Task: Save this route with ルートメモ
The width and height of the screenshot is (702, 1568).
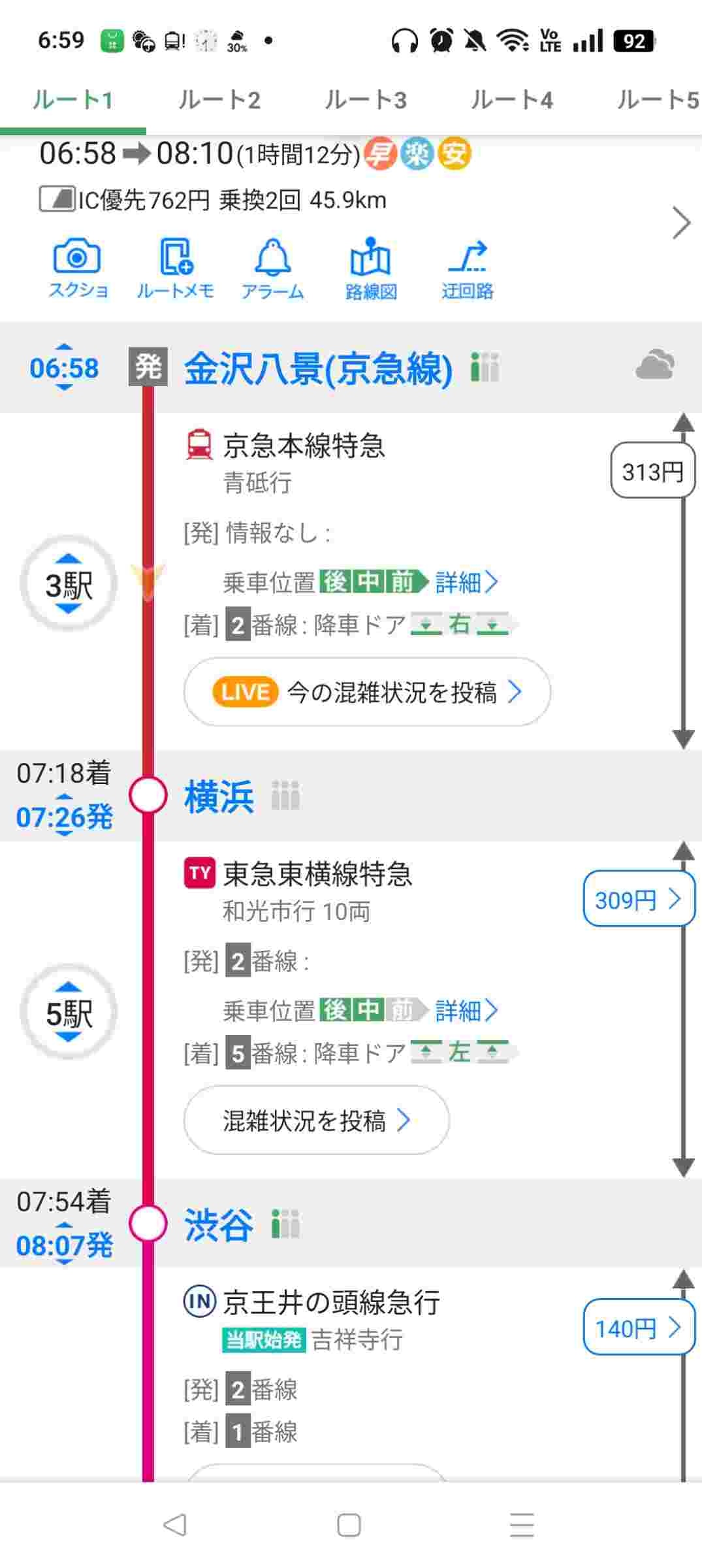Action: pyautogui.click(x=175, y=269)
